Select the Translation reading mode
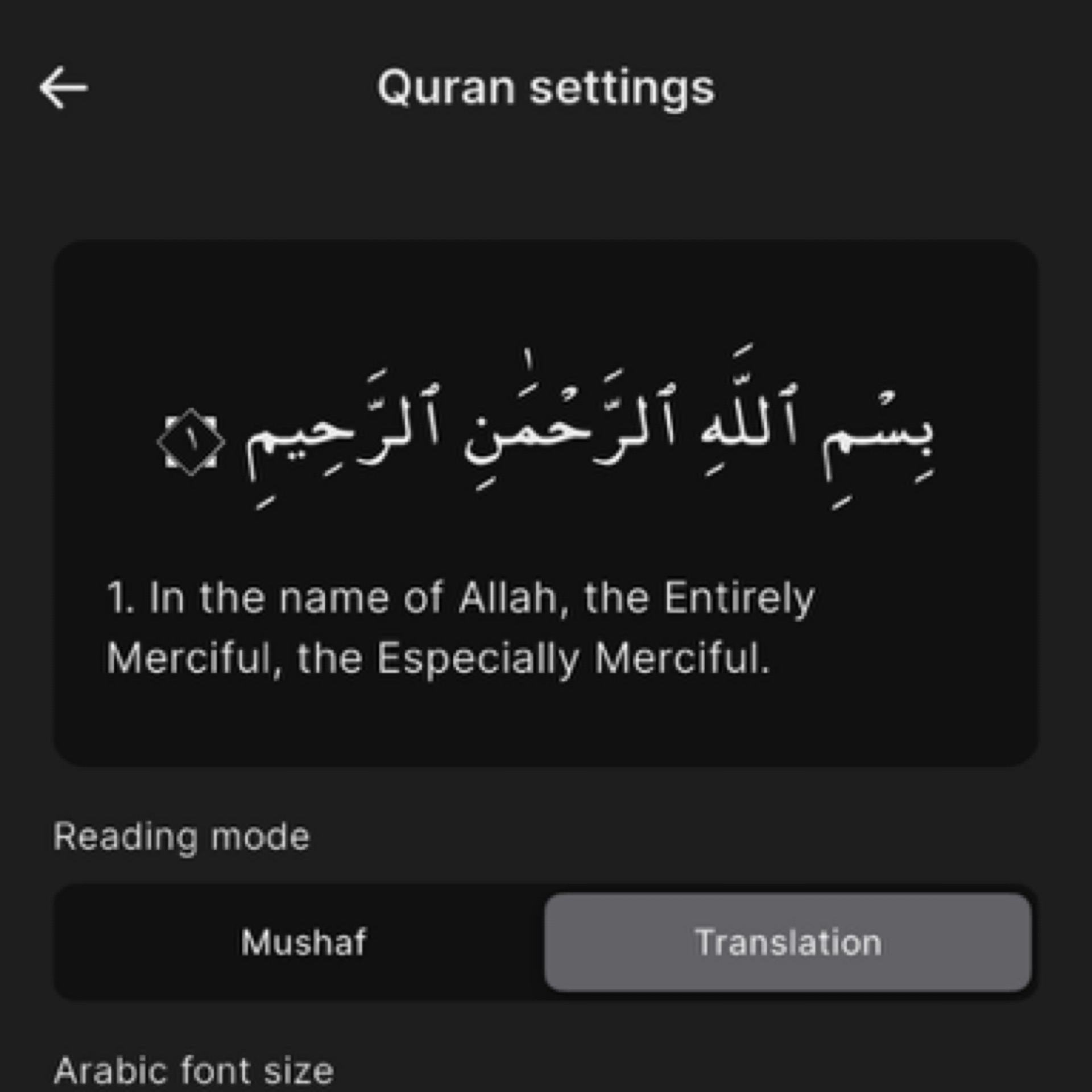This screenshot has width=1092, height=1092. (788, 942)
